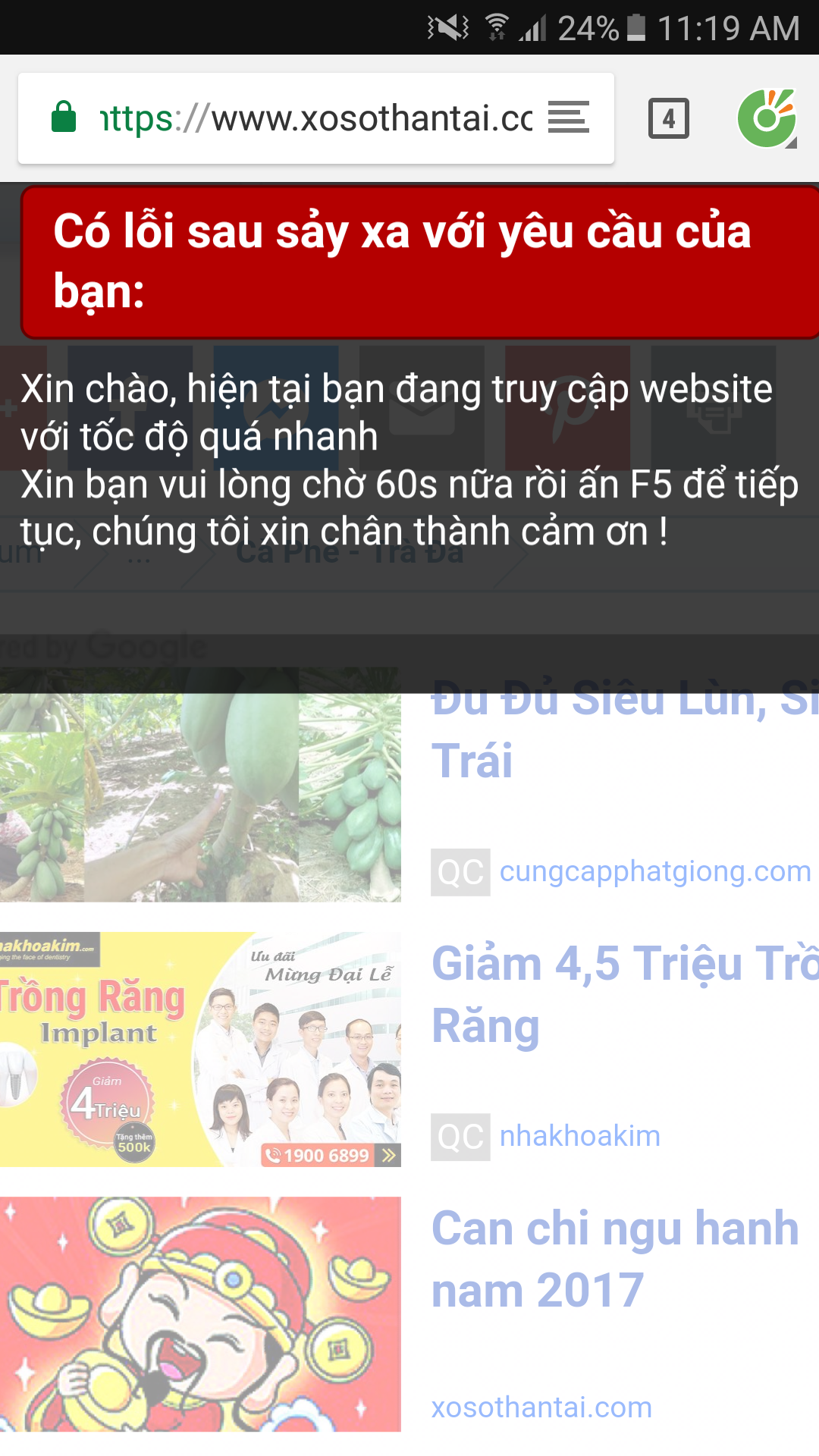
Task: Open the papaya tree ad image
Action: (x=200, y=796)
